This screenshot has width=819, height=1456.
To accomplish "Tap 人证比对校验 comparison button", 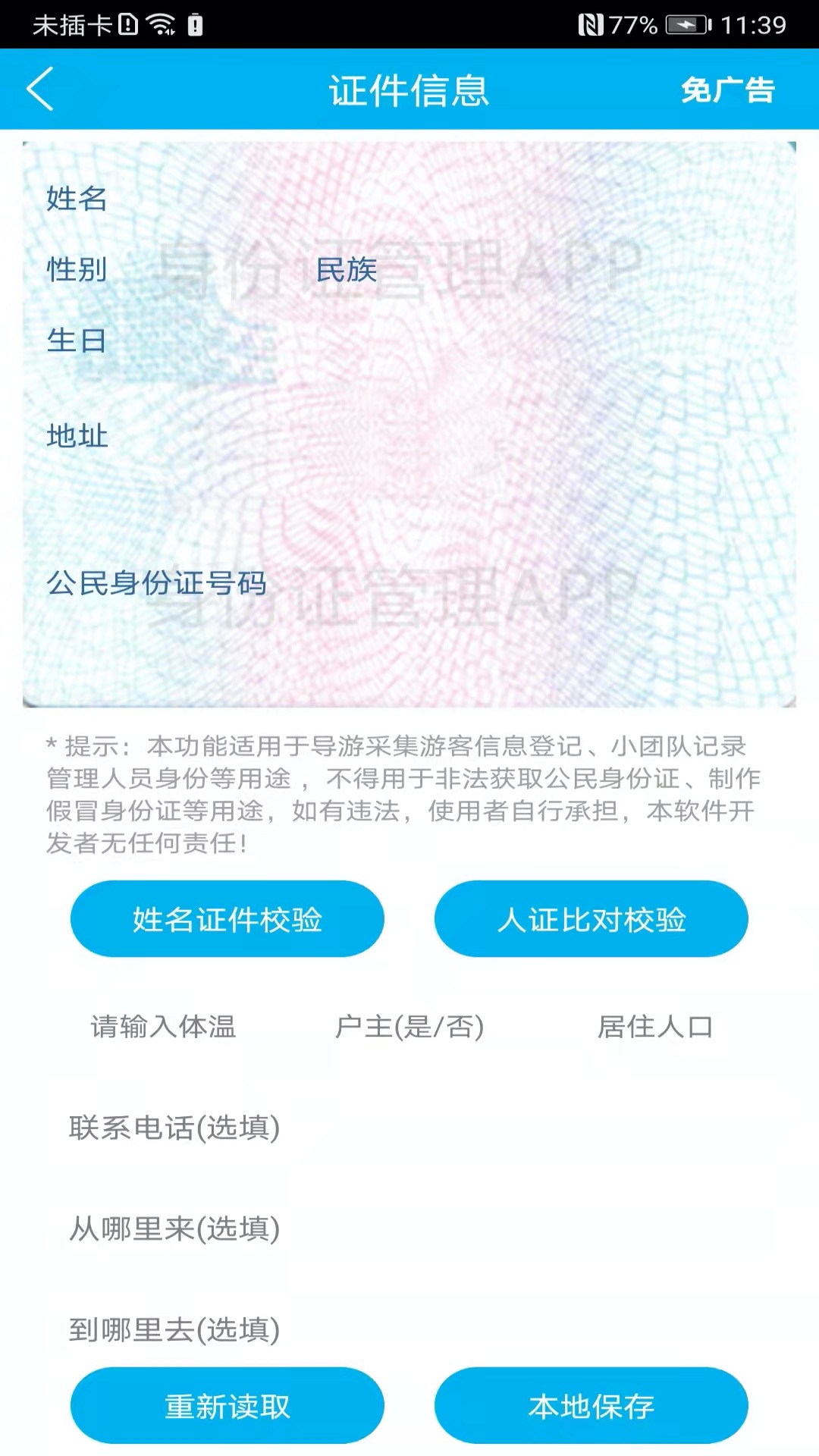I will click(x=592, y=918).
